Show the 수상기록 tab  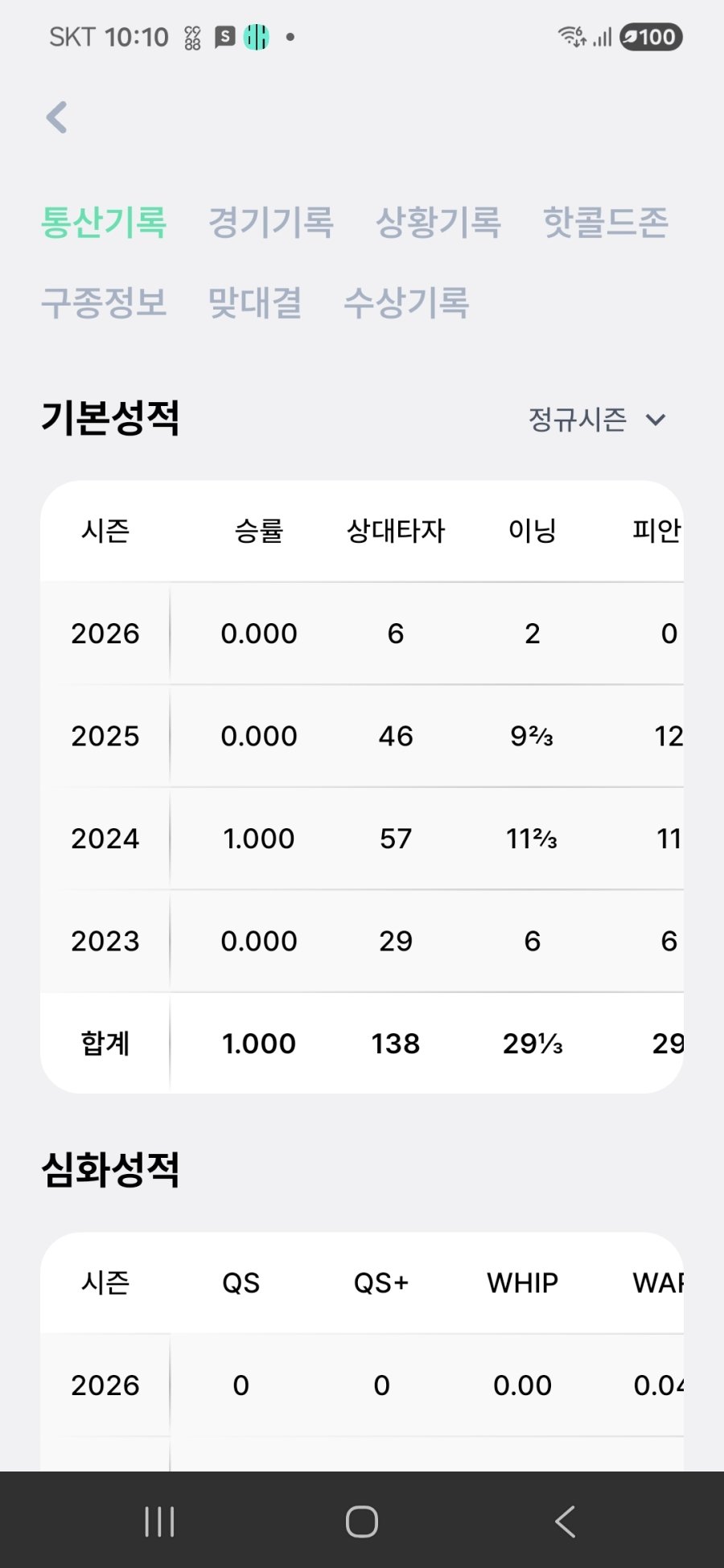[x=406, y=303]
